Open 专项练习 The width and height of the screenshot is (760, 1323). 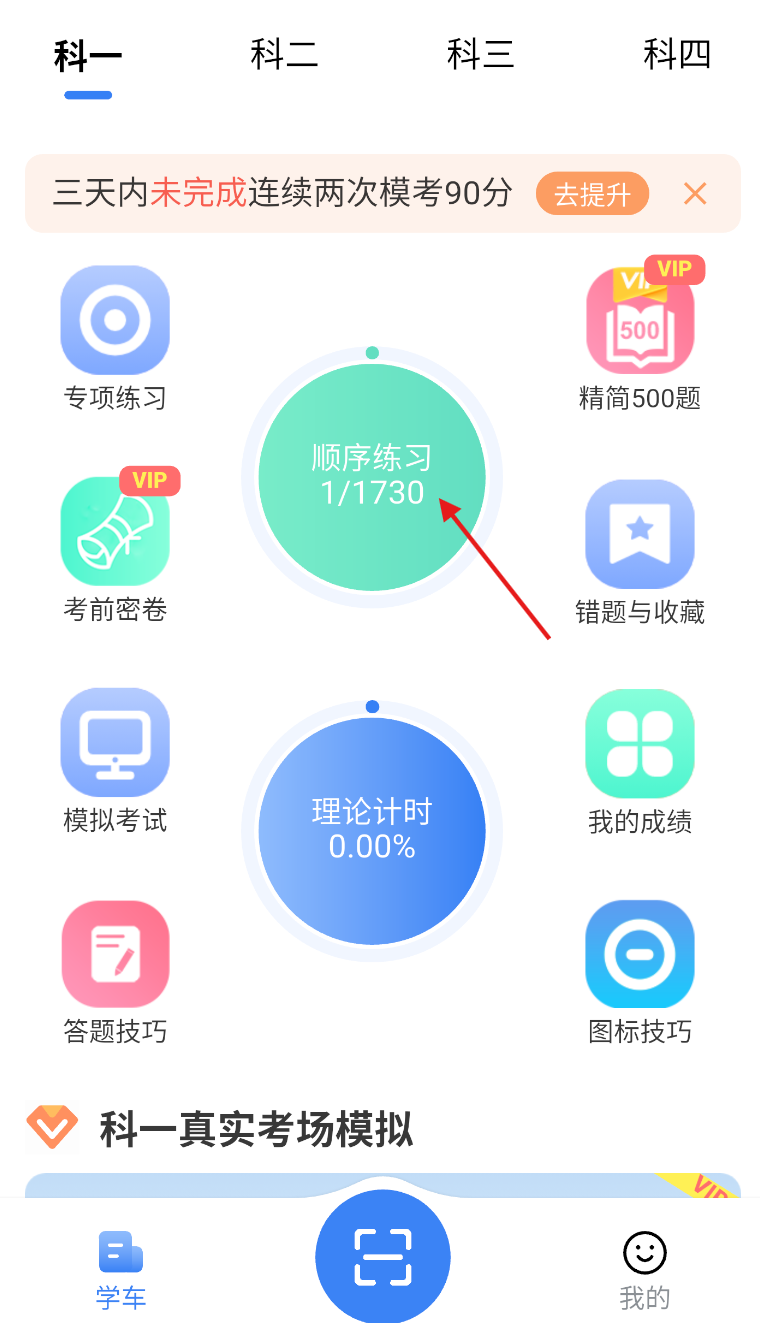(x=115, y=339)
